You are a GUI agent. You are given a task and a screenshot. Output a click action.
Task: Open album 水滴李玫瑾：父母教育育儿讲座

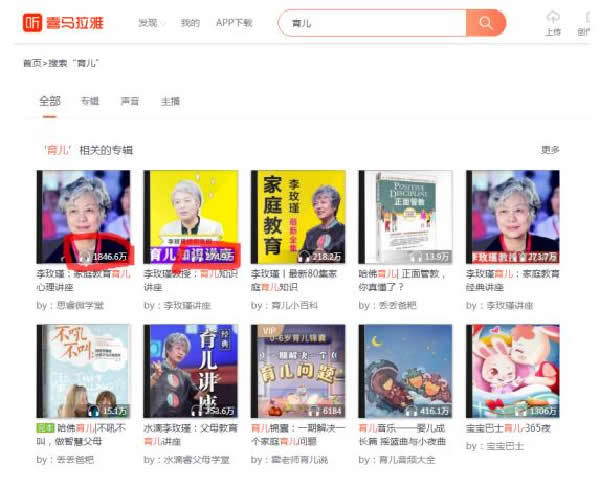tap(191, 371)
